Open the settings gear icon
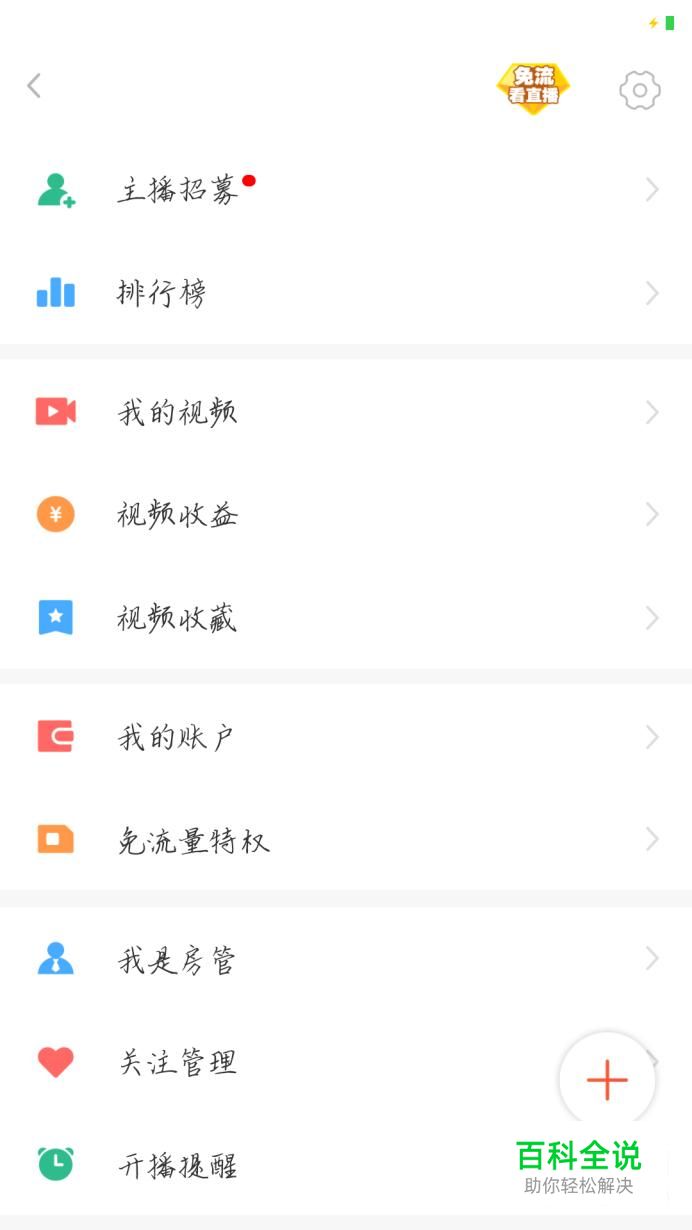 [640, 91]
